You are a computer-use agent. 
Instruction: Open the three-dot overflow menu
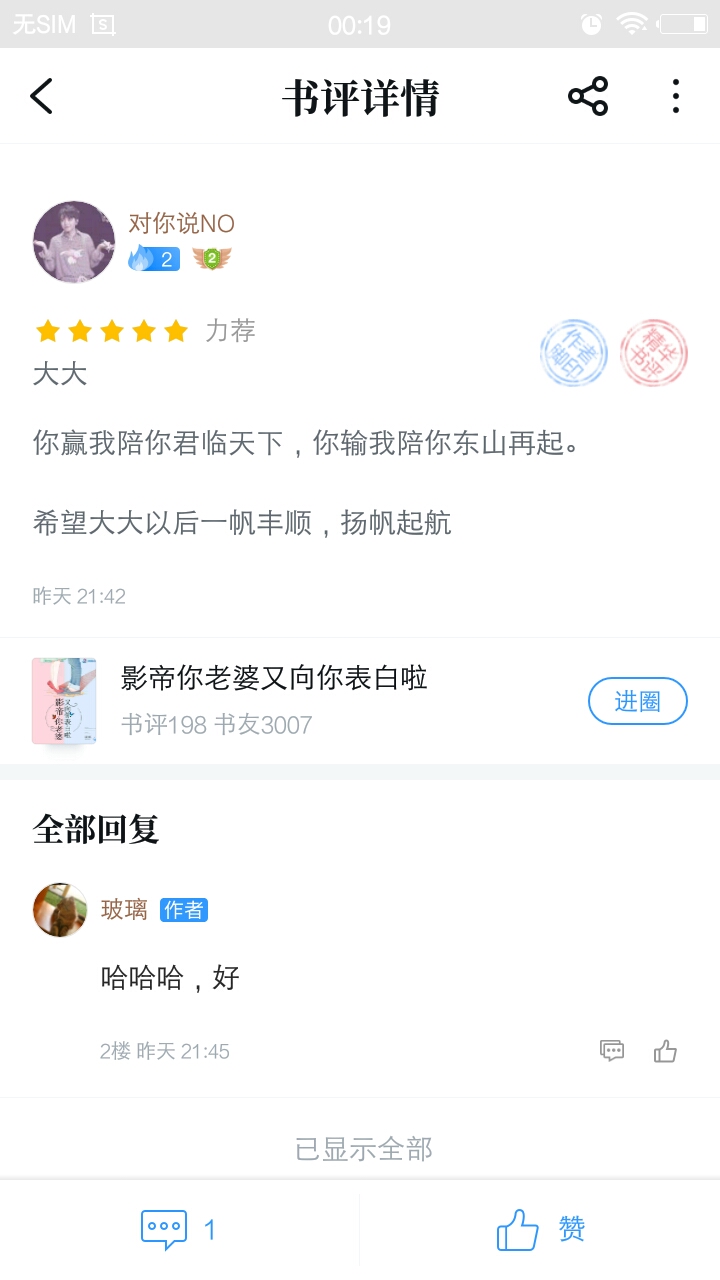[x=676, y=97]
